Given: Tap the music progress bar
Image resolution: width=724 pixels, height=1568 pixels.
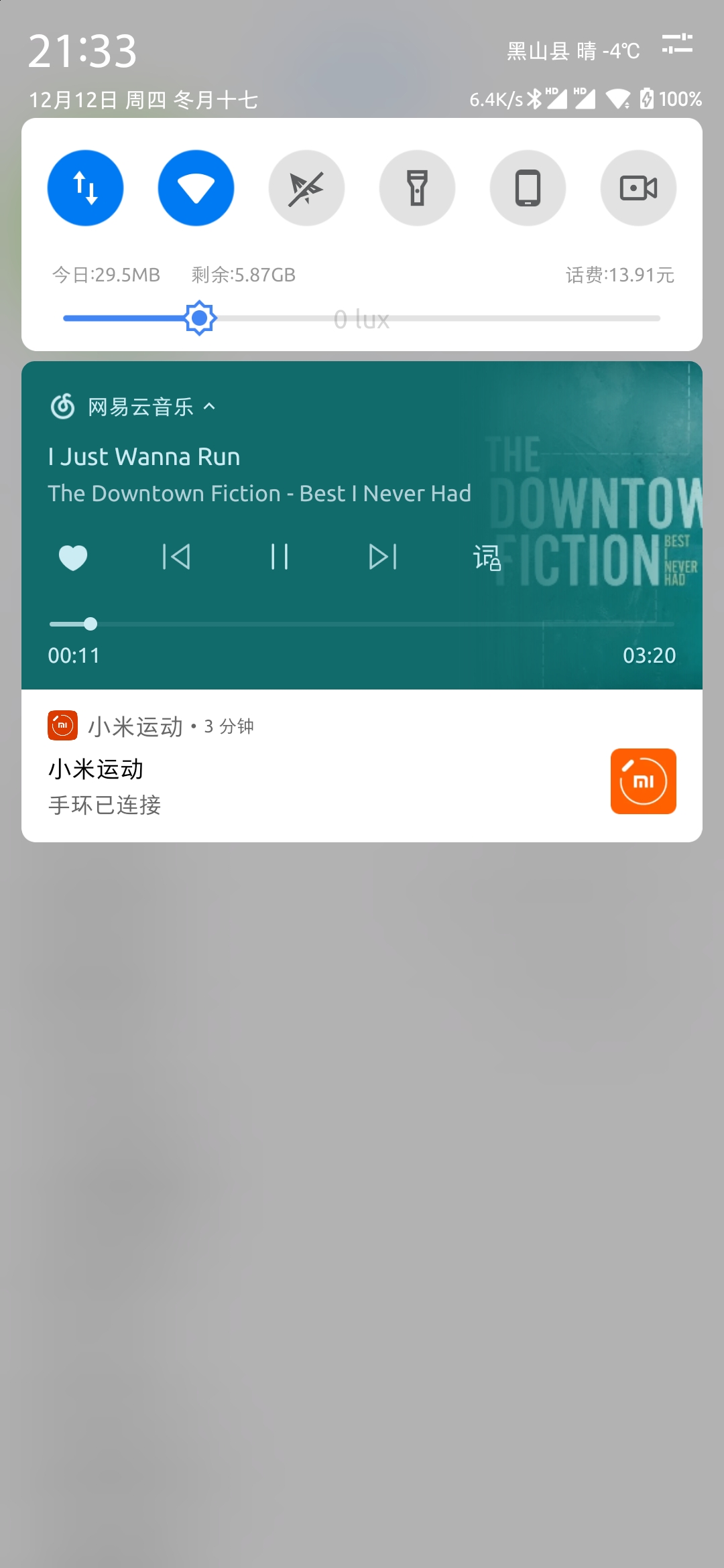Looking at the screenshot, I should coord(362,624).
